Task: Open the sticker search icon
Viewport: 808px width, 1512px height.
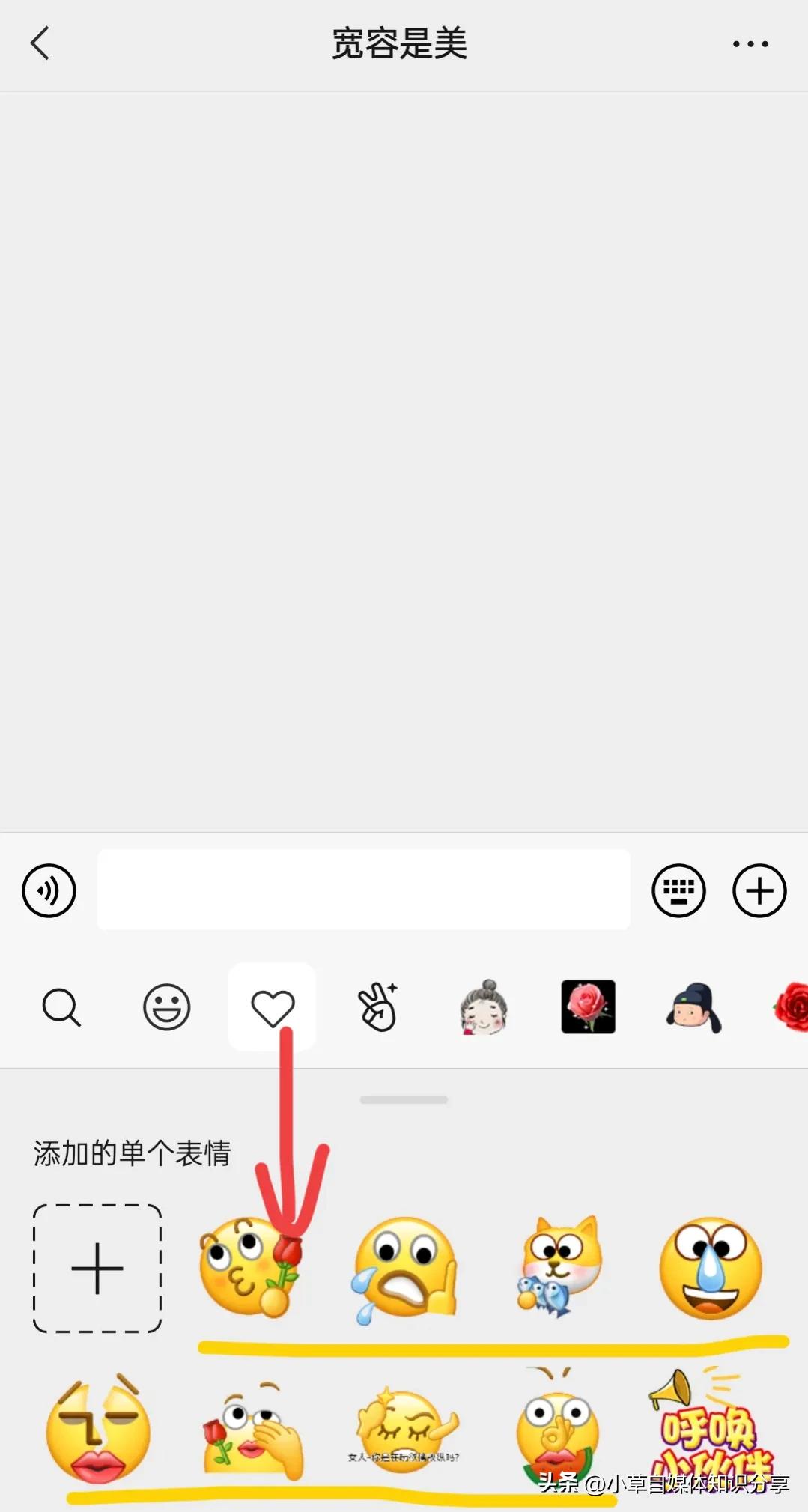Action: click(62, 1007)
